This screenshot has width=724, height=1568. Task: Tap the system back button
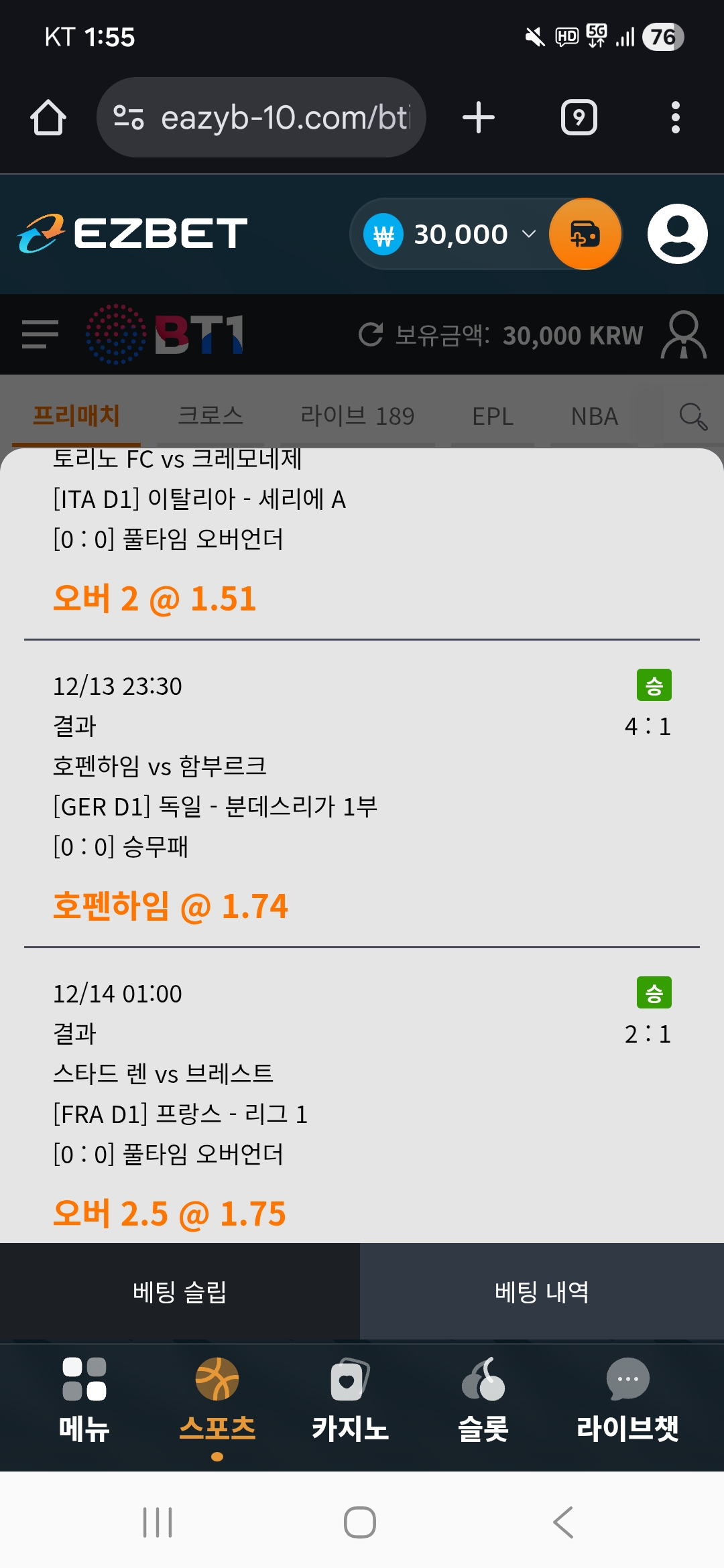point(563,1522)
